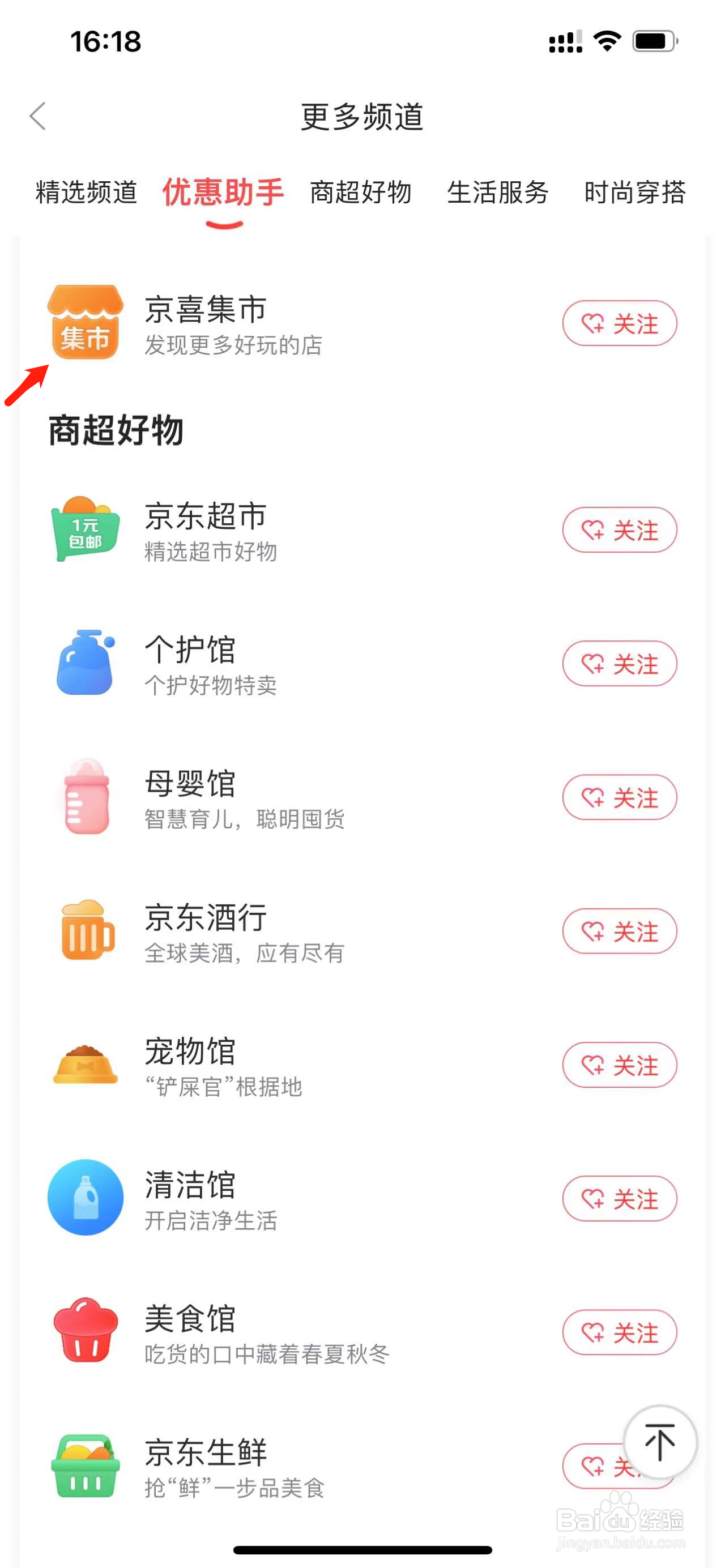Follow 京东酒行 via 关注
The image size is (725, 1568).
(x=619, y=932)
